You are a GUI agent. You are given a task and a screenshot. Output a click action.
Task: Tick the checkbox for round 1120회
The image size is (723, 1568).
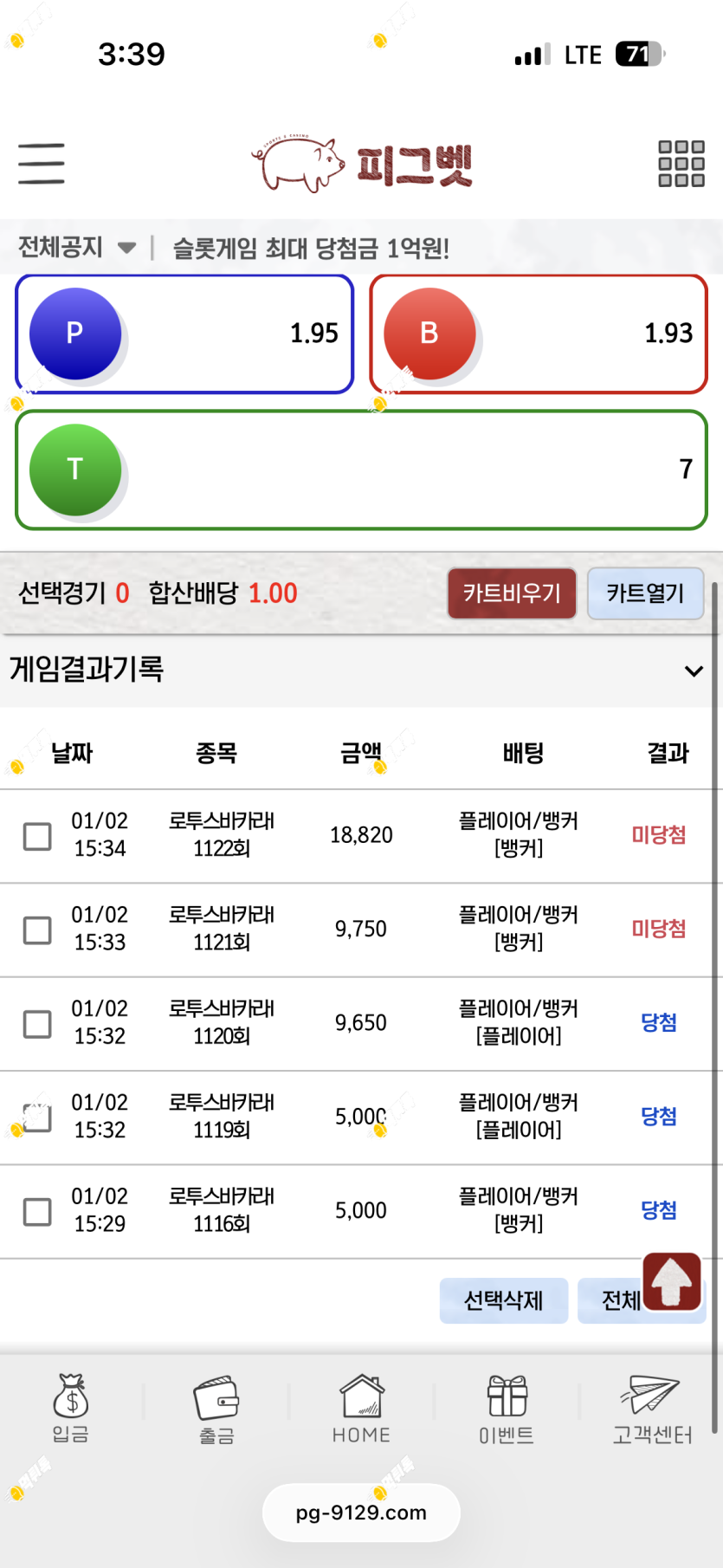click(37, 1023)
